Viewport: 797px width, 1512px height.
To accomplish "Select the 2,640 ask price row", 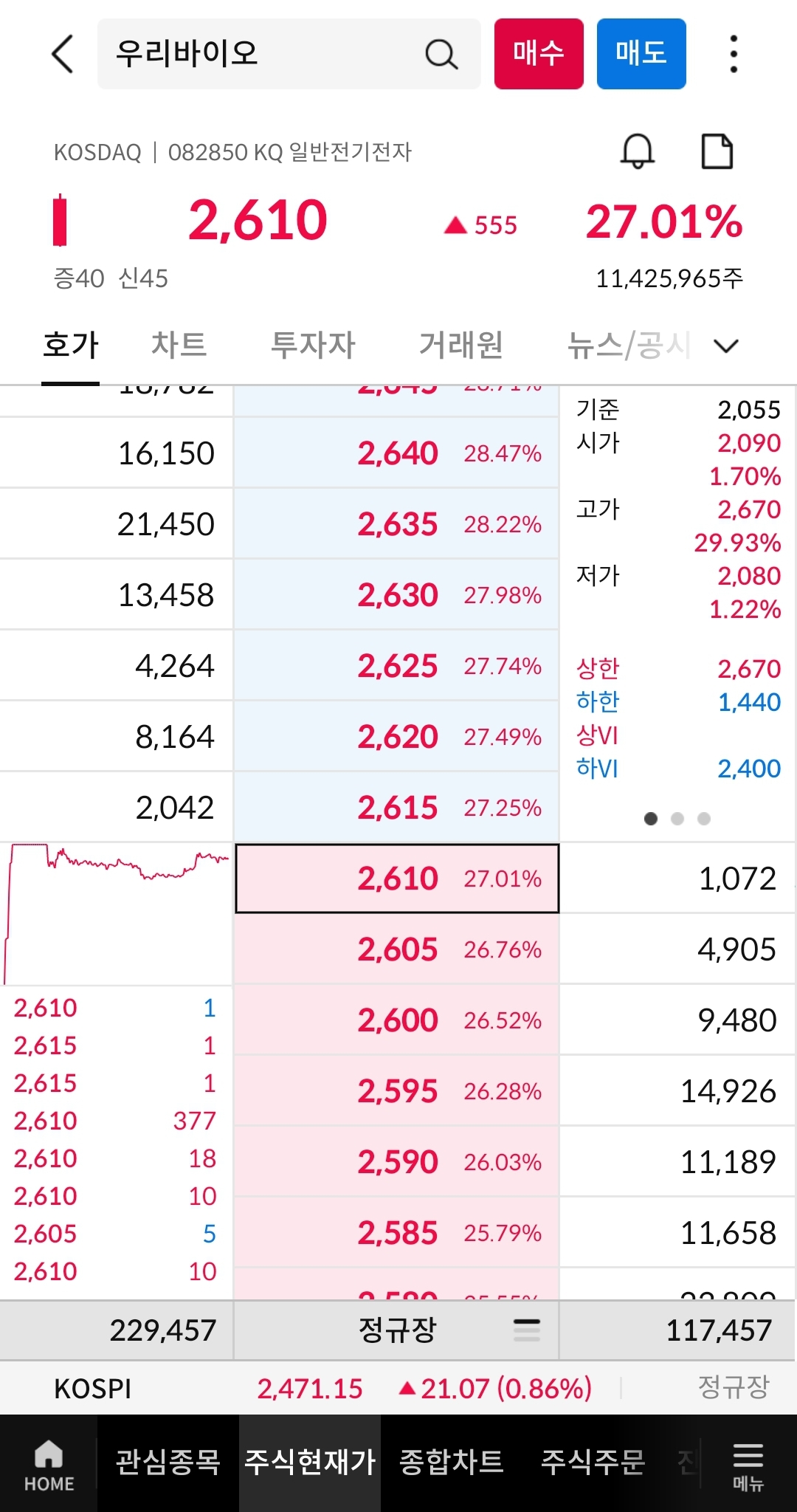I will [x=396, y=453].
